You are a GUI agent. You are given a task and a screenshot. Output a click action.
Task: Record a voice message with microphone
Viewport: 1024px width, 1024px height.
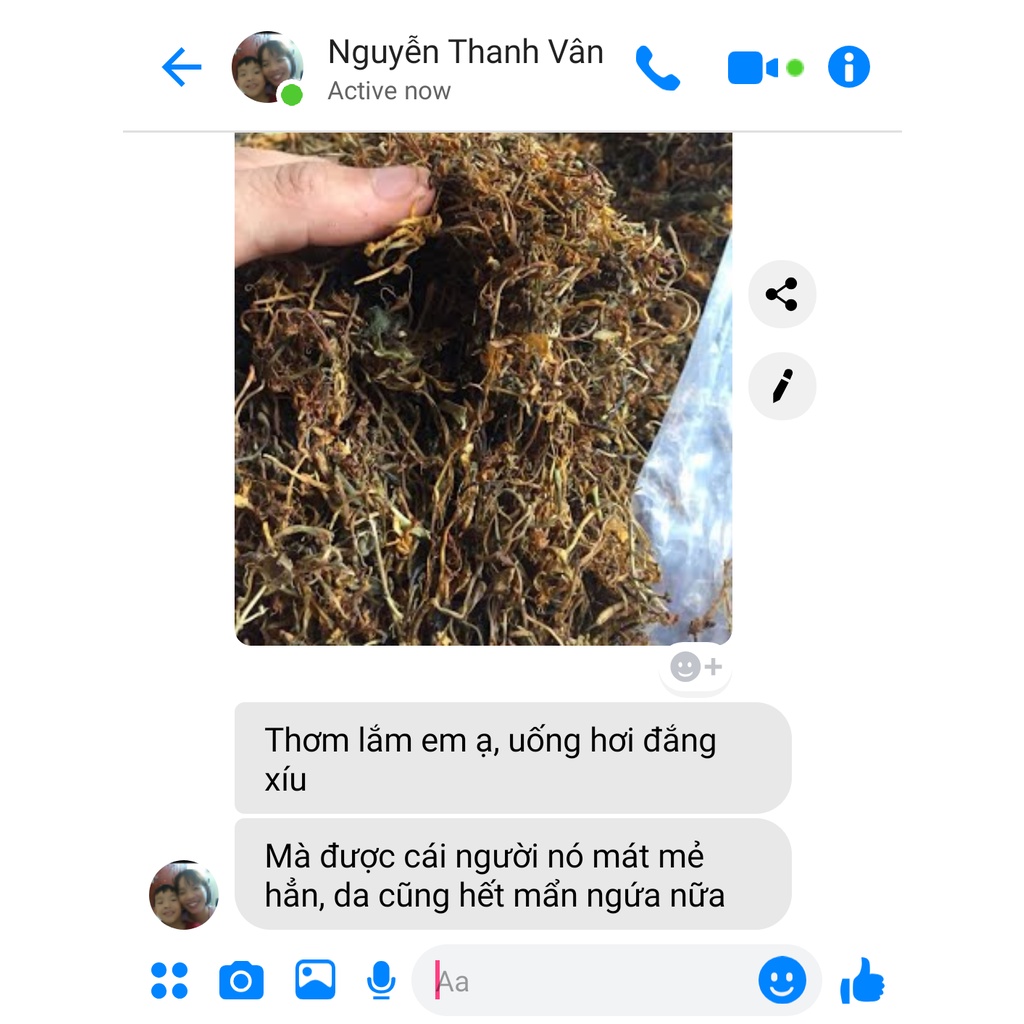381,980
